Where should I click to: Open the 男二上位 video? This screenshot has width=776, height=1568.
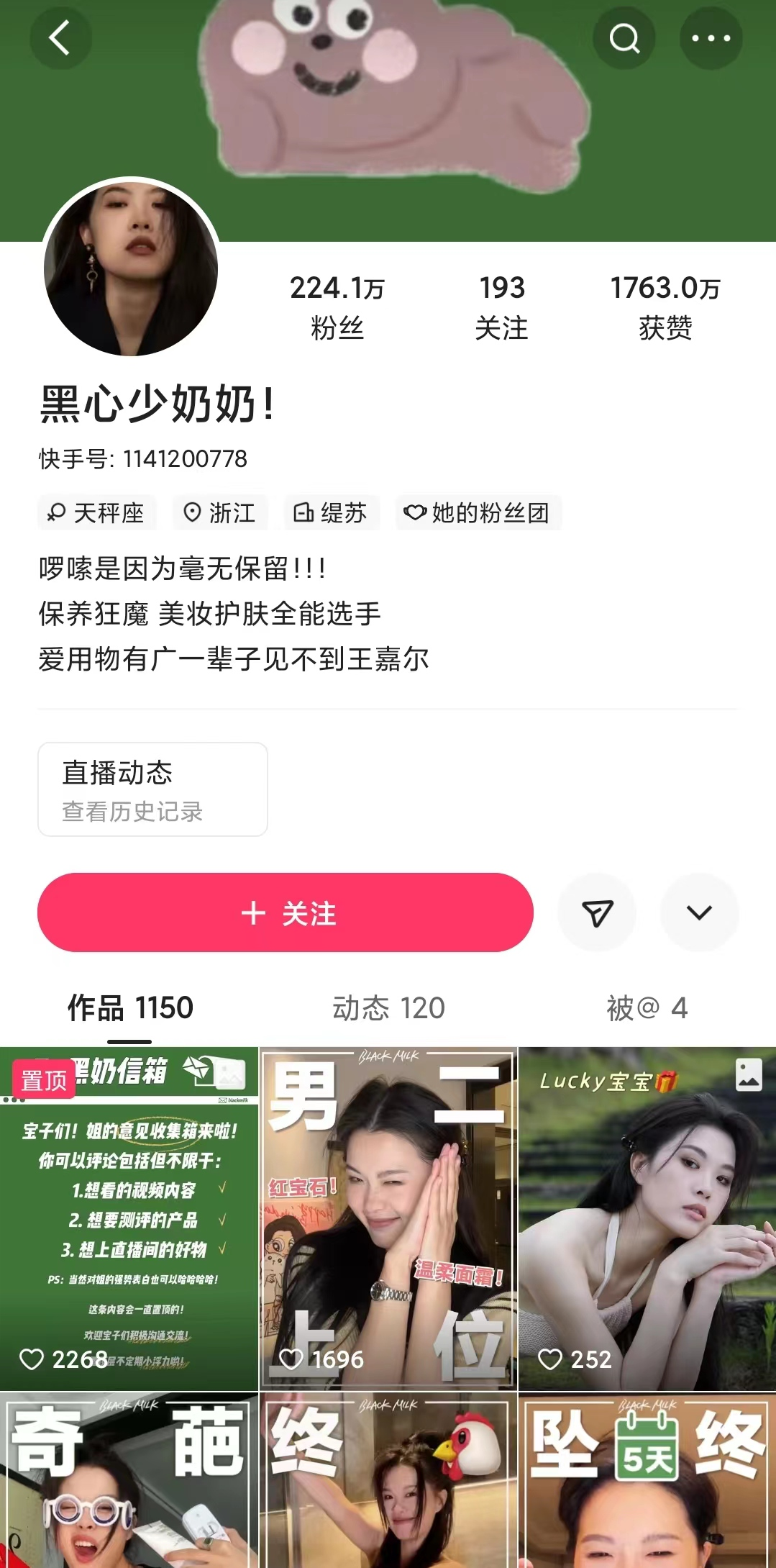pyautogui.click(x=388, y=1218)
